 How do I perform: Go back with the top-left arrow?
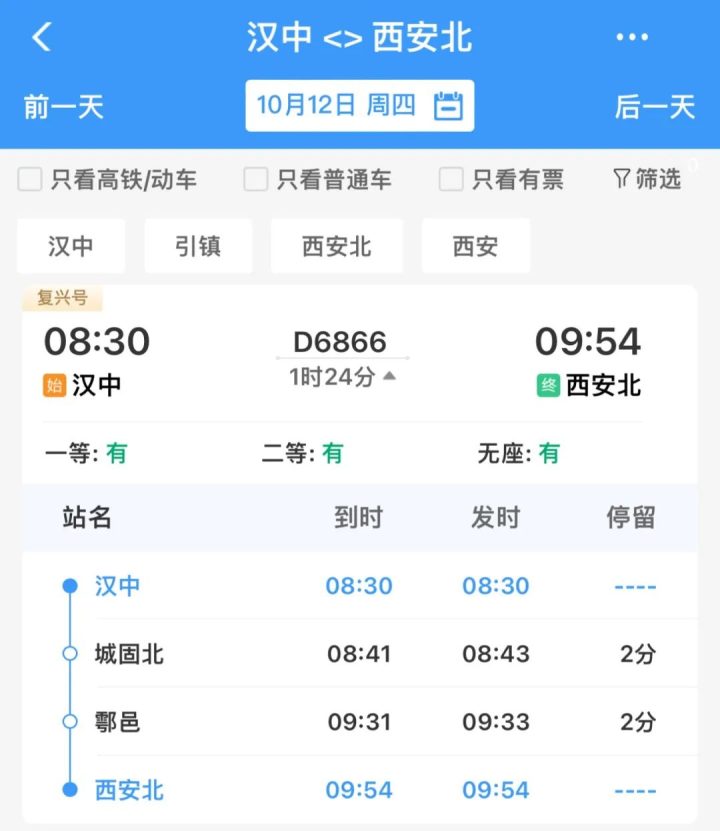[x=41, y=38]
